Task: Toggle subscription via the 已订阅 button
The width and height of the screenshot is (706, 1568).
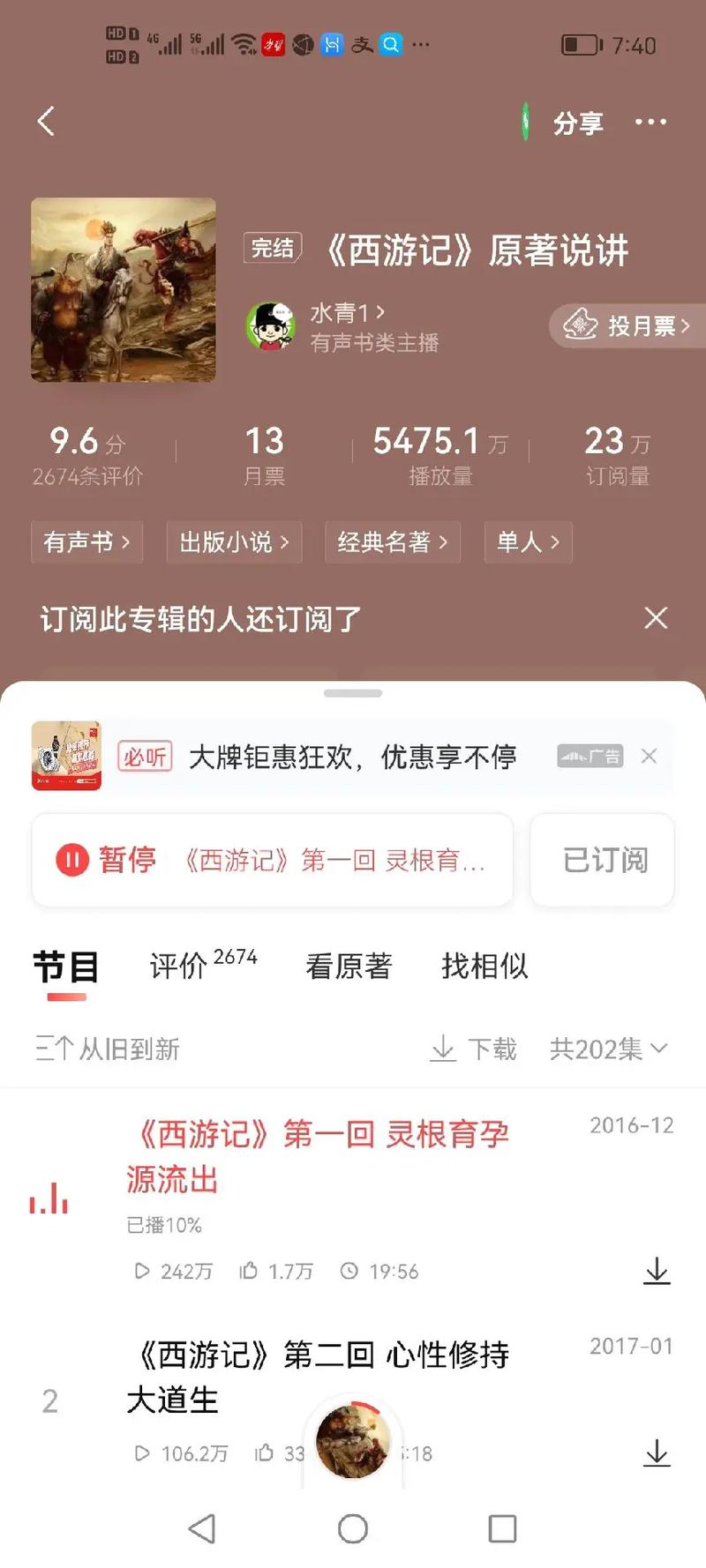Action: pos(602,861)
